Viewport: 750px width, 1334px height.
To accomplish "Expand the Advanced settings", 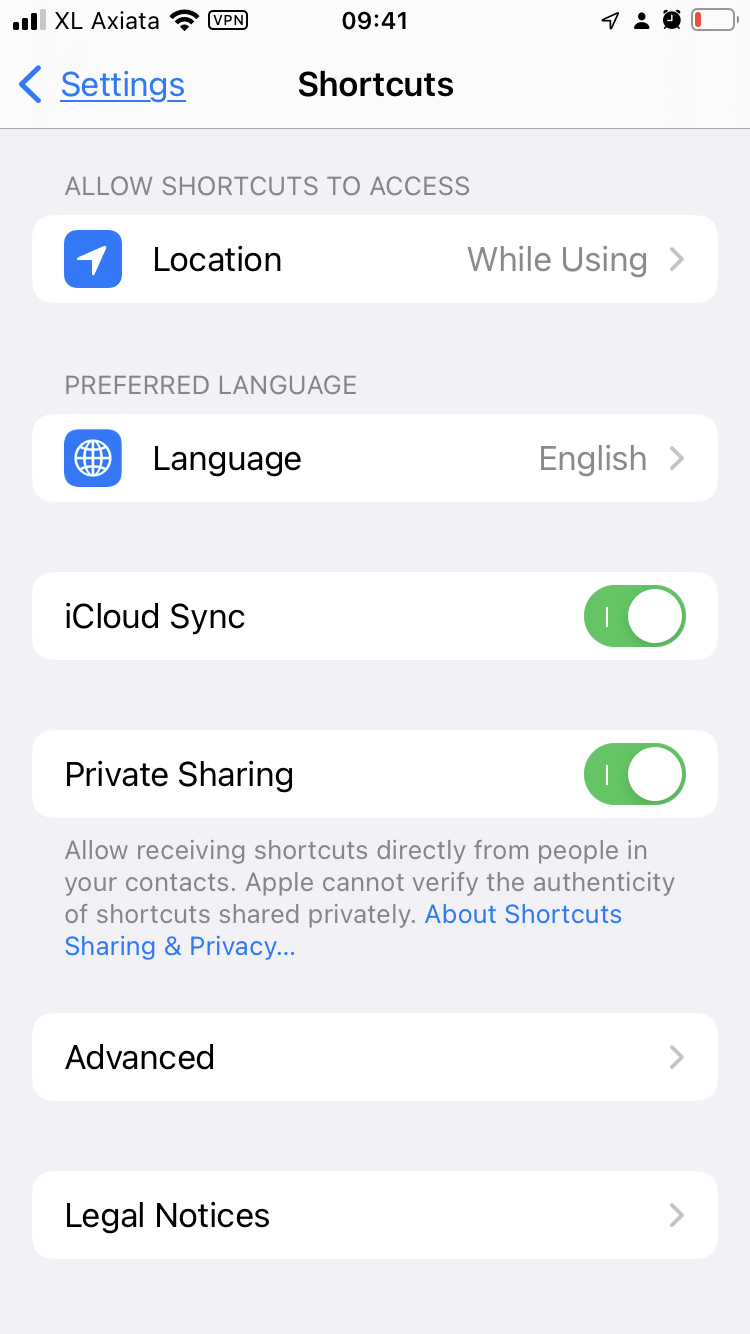I will [375, 1056].
